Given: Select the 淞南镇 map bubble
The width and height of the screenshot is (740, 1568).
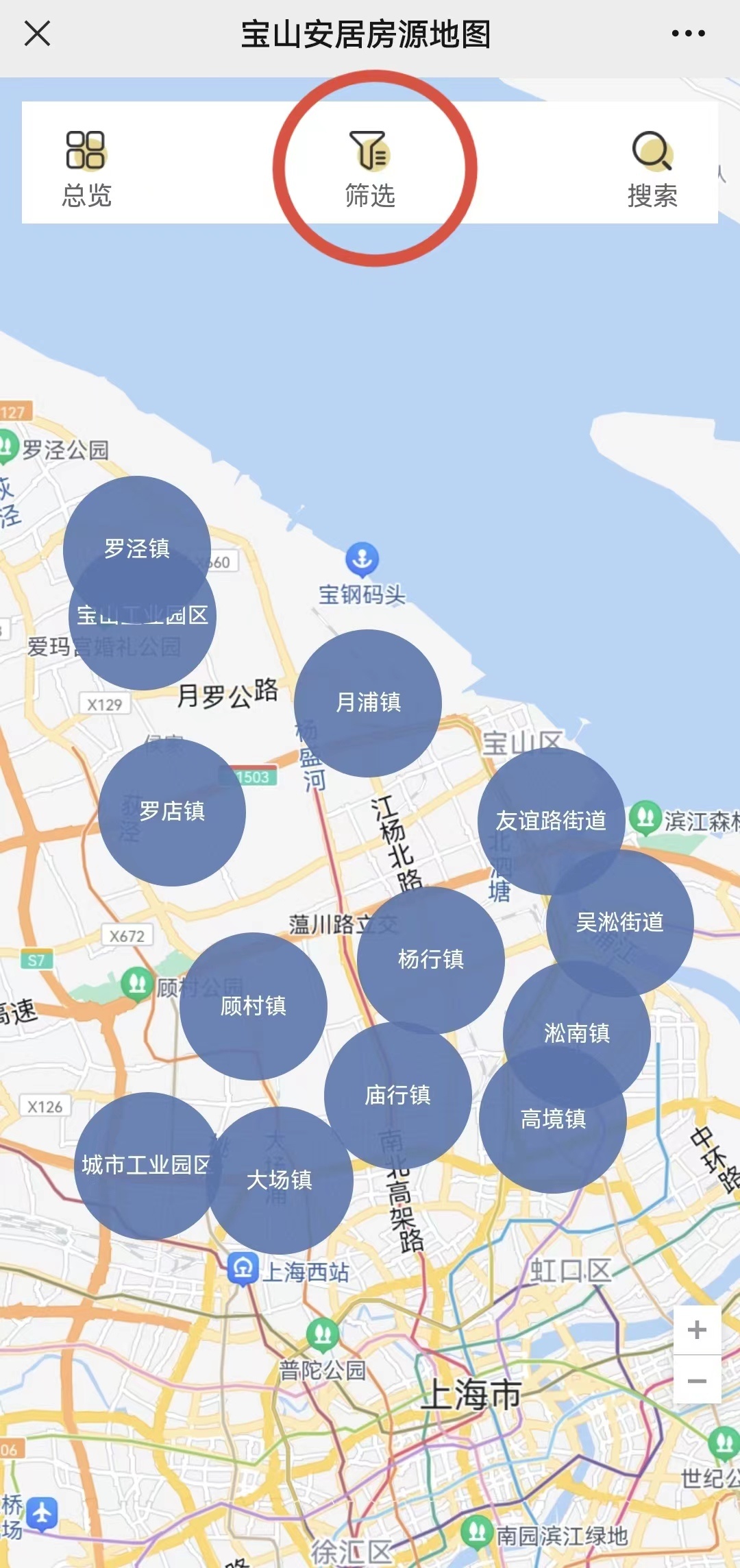Looking at the screenshot, I should 577,1022.
